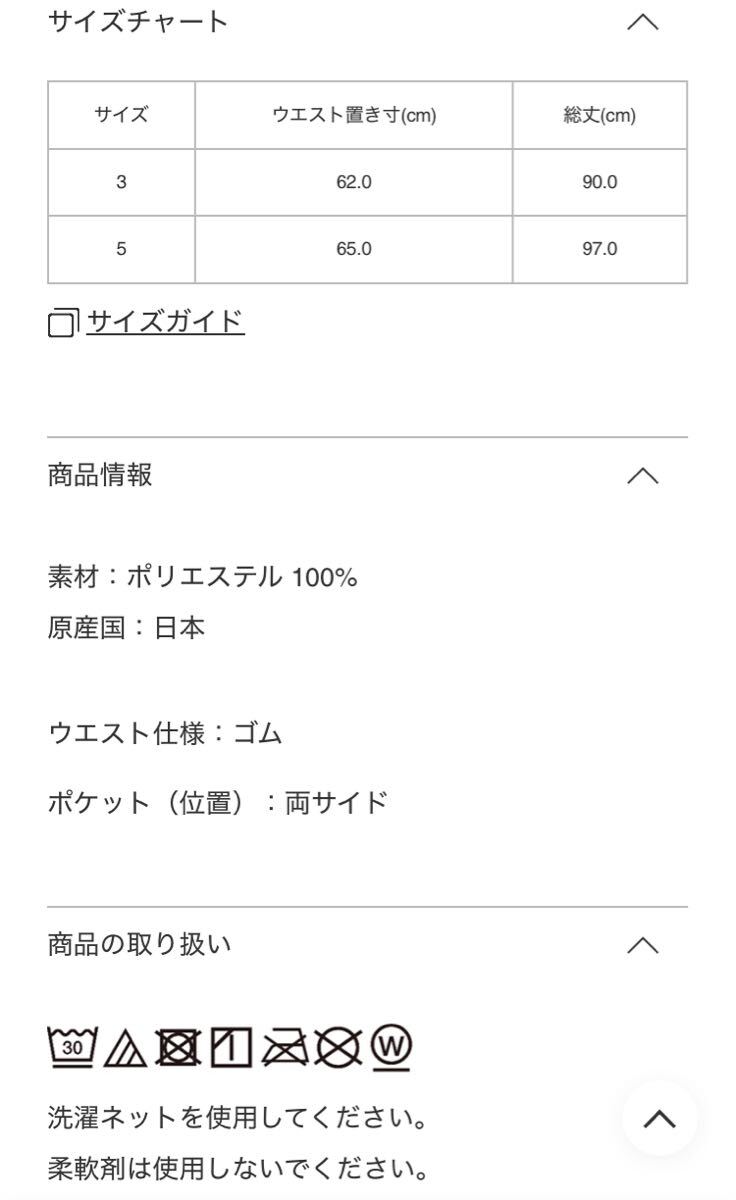736x1200 pixels.
Task: Collapse the 商品の取り扱い section
Action: [642, 945]
